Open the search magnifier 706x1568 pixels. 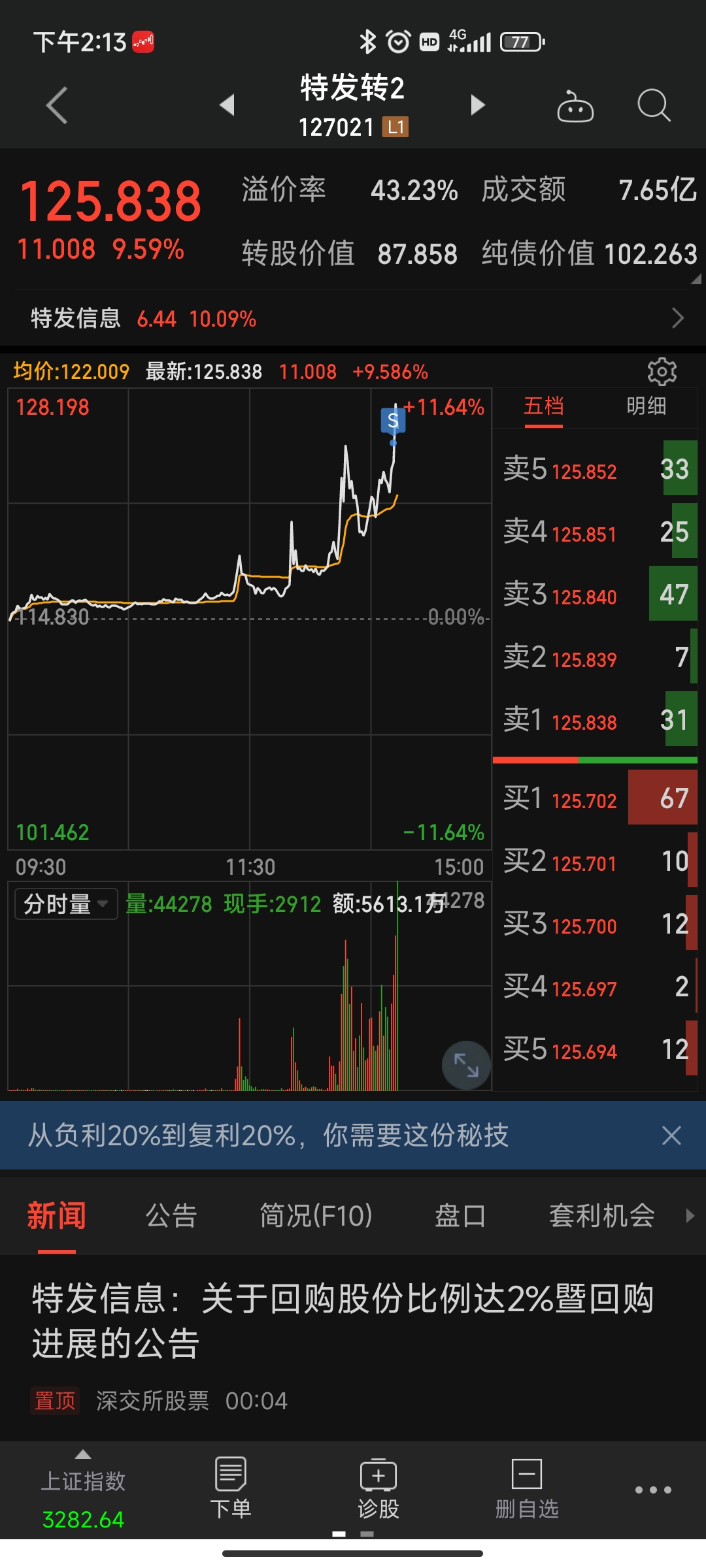coord(654,105)
